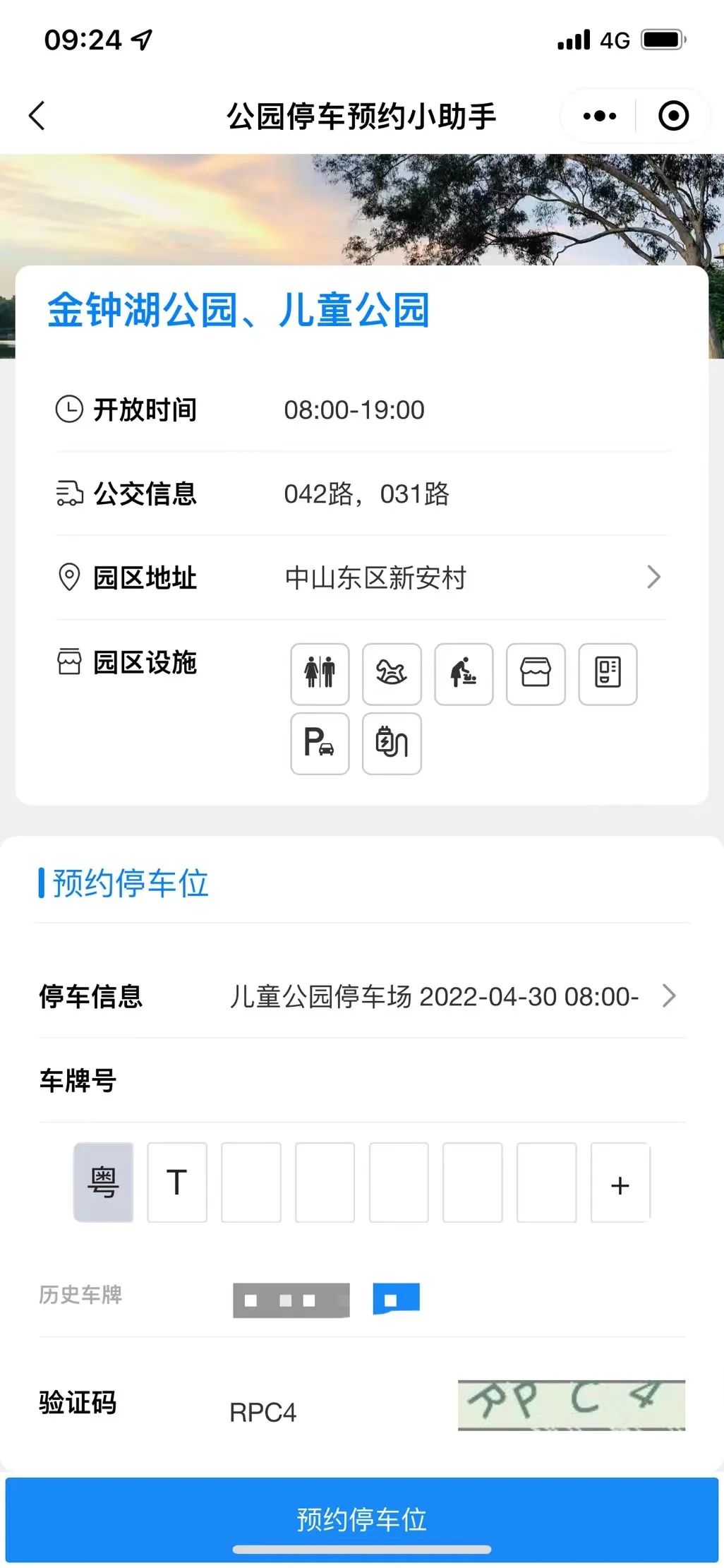The height and width of the screenshot is (1568, 724).
Task: Open the mini program more options menu
Action: (599, 116)
